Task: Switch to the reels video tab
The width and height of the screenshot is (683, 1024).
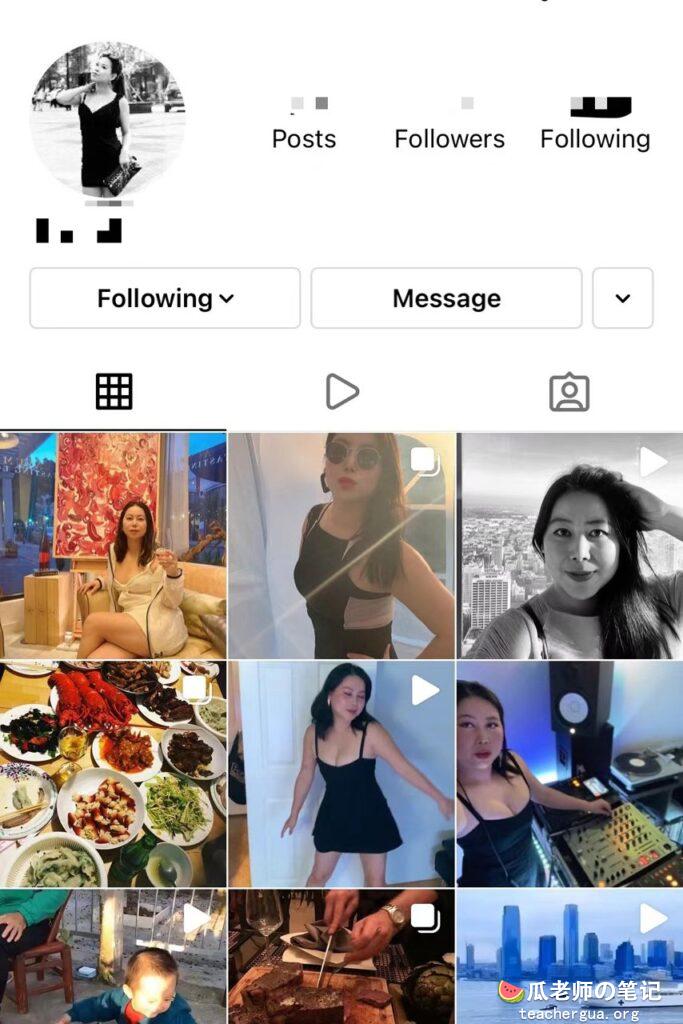Action: pyautogui.click(x=341, y=392)
